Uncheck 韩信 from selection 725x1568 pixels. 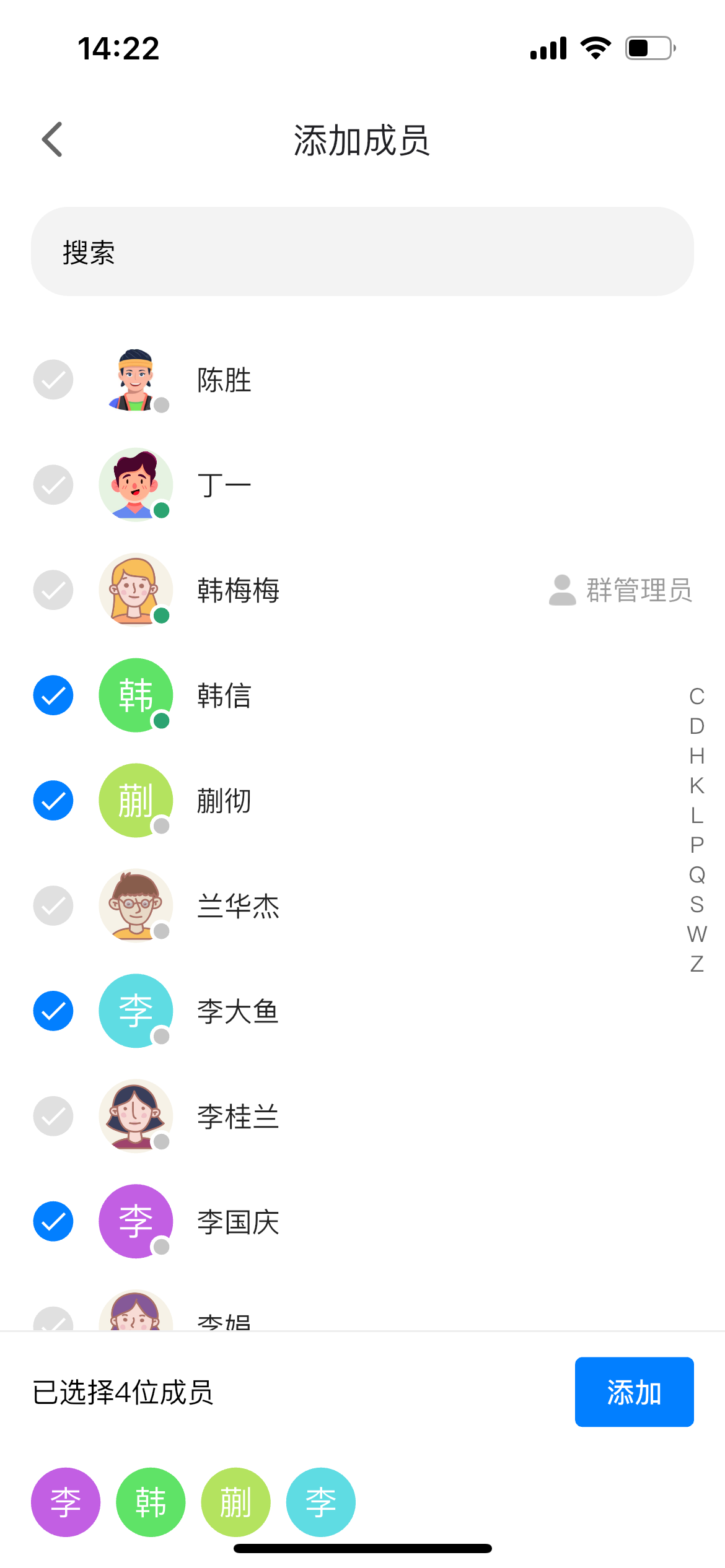[53, 695]
